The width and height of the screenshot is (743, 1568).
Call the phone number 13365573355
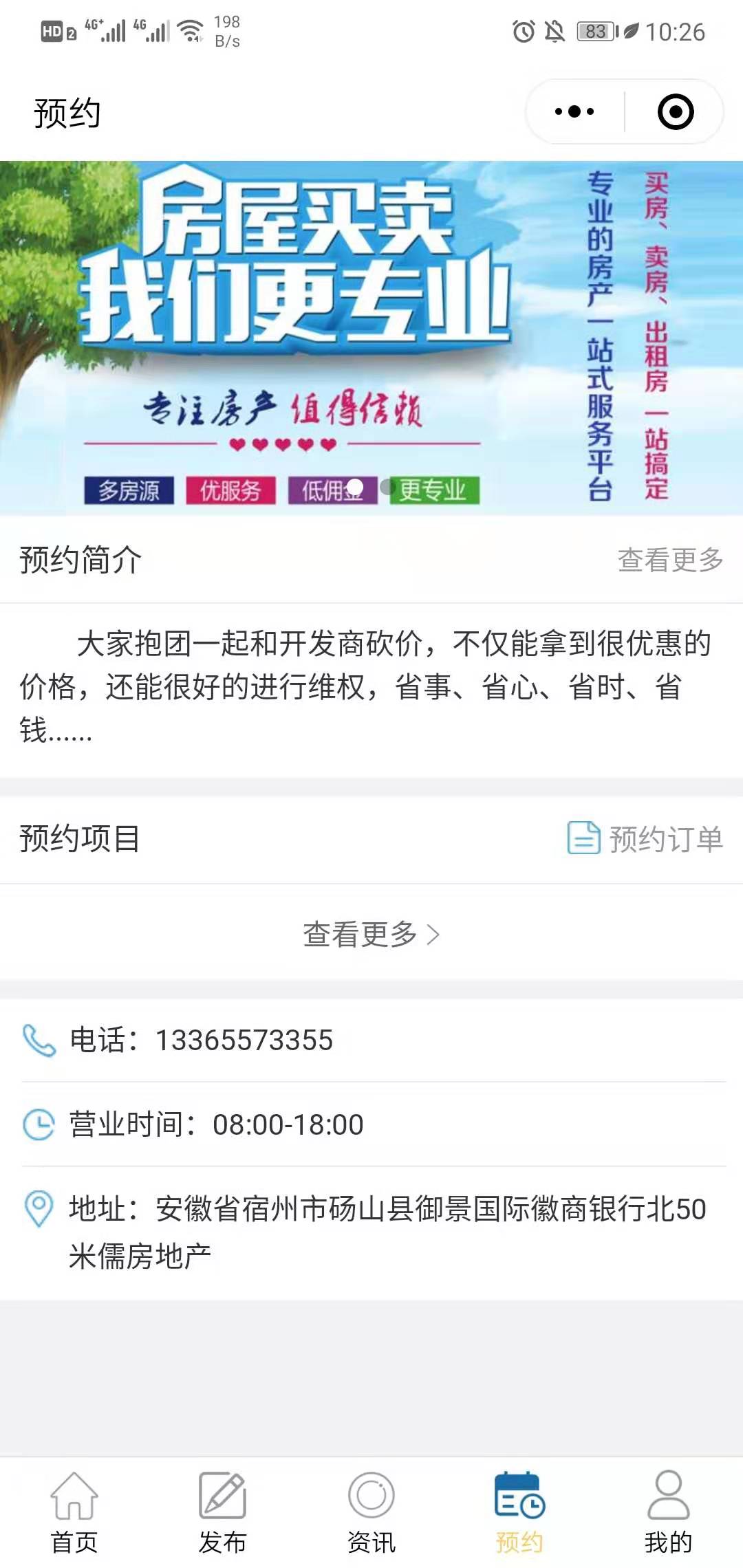tap(373, 1040)
